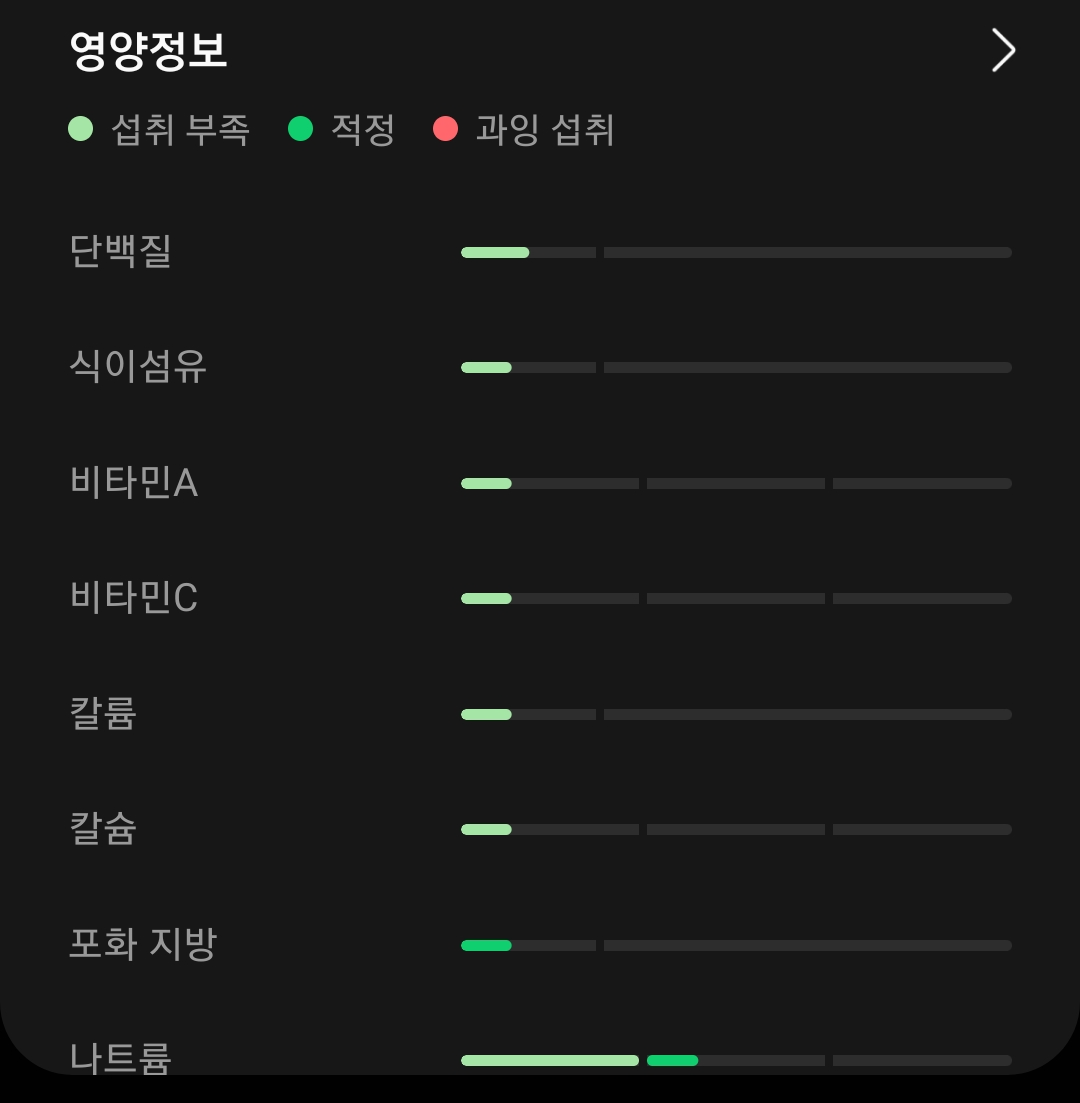Click the 포화 지방 label
The height and width of the screenshot is (1103, 1080).
(x=141, y=944)
